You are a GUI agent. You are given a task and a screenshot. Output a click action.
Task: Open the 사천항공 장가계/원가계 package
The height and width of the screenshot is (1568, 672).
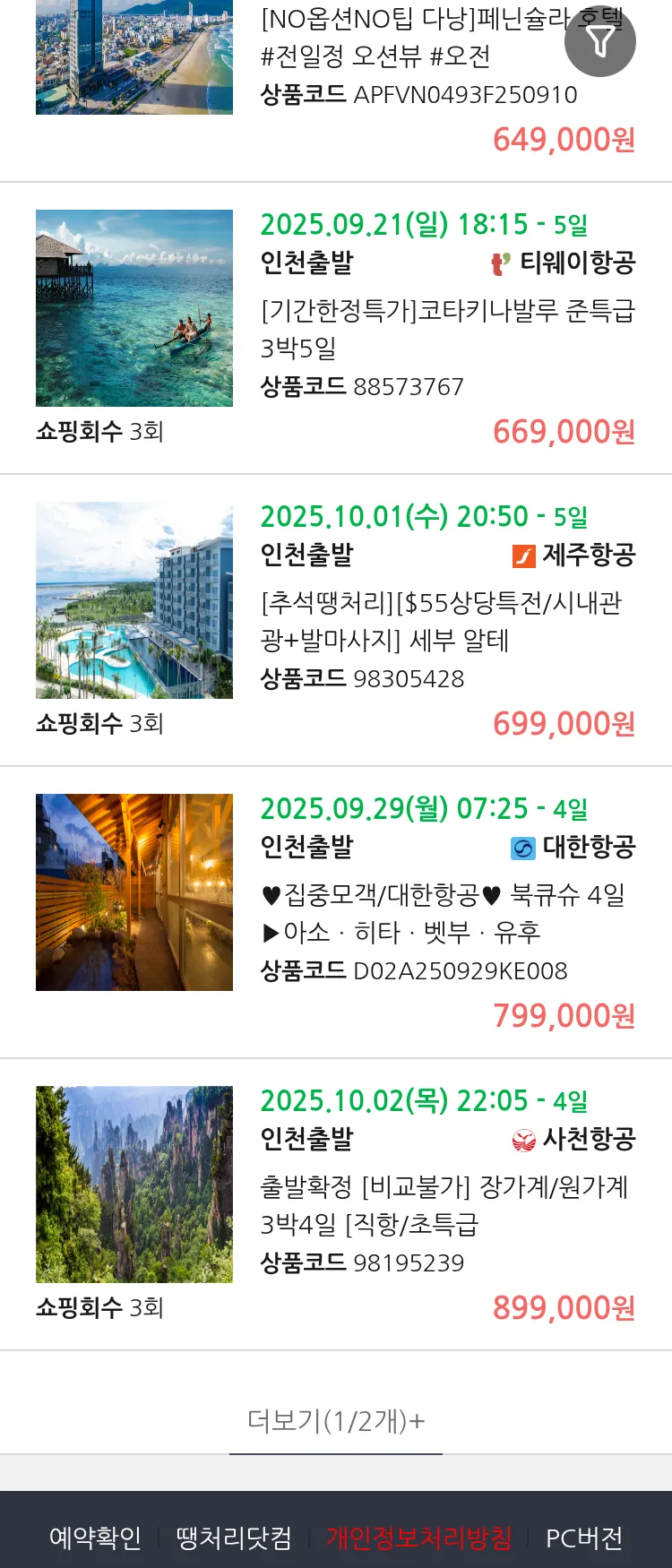[x=444, y=1204]
